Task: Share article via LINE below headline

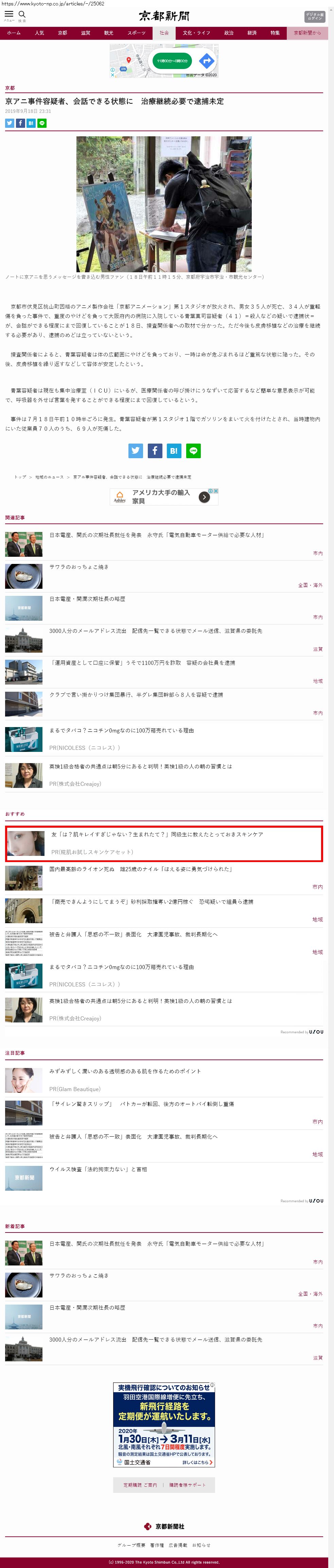Action: coord(42,123)
